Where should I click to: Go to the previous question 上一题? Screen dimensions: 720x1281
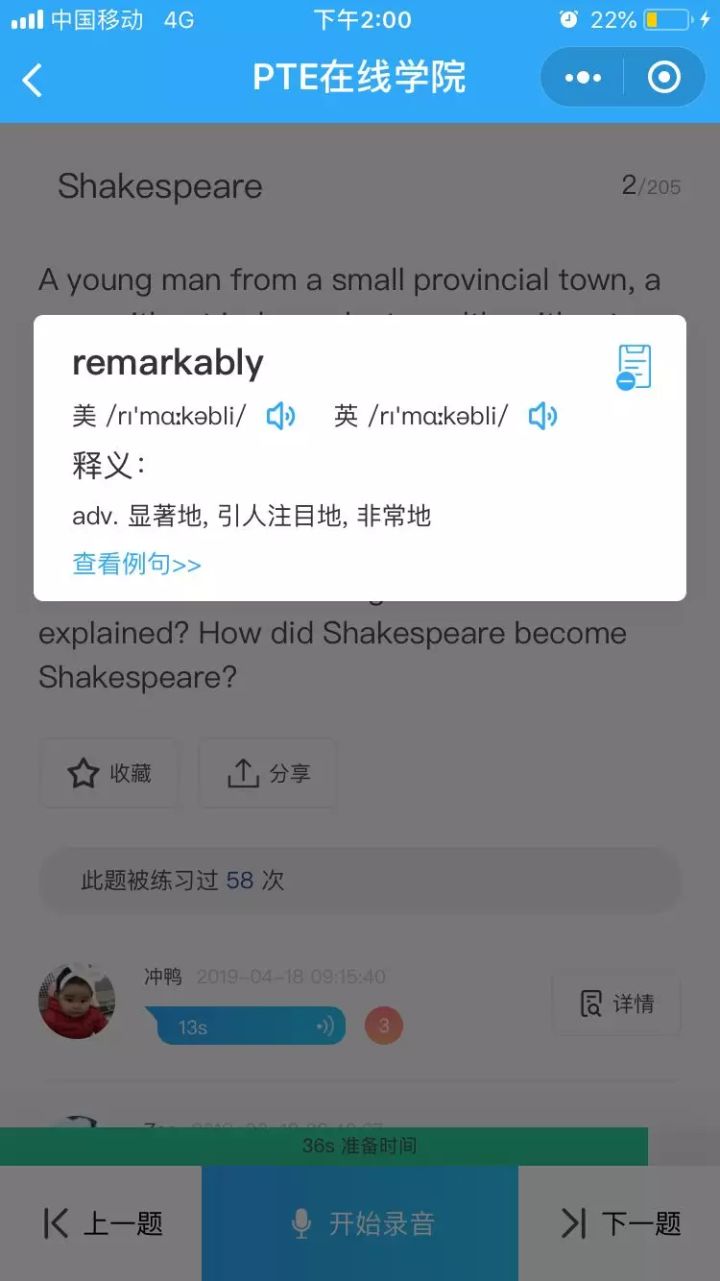pyautogui.click(x=102, y=1223)
